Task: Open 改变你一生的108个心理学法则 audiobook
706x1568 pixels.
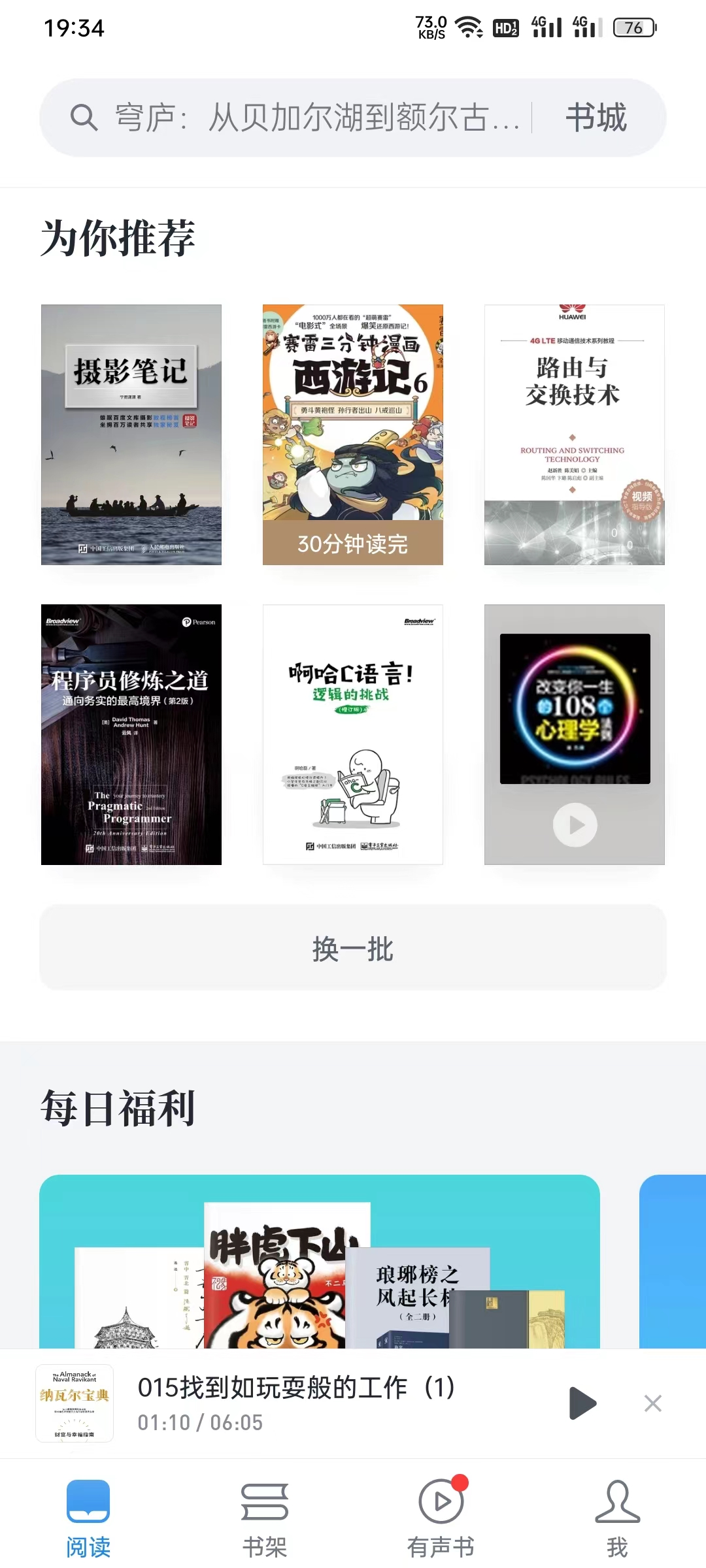Action: click(x=574, y=734)
